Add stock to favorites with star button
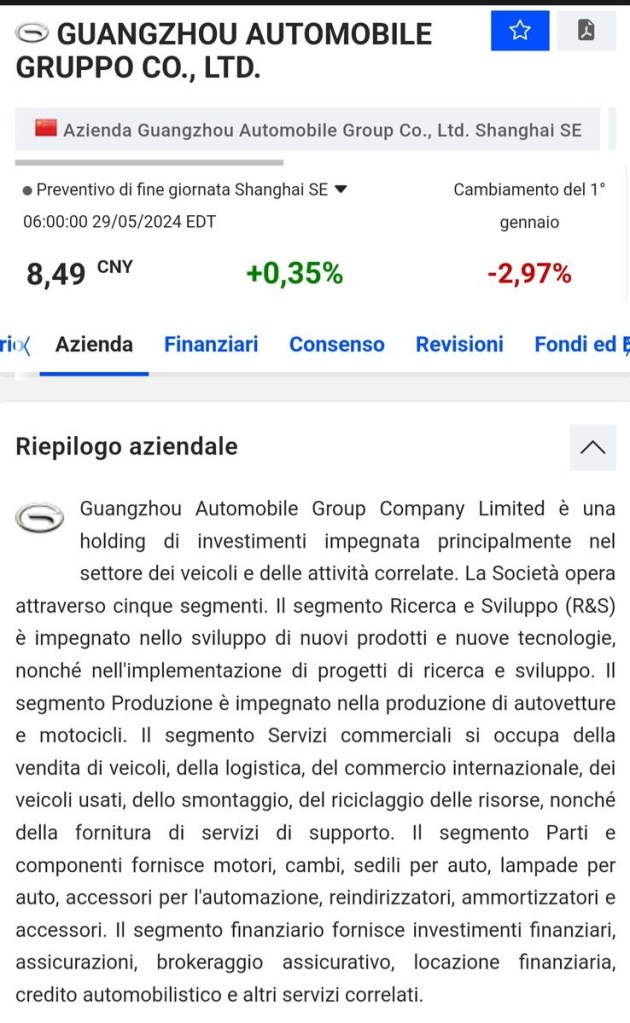The image size is (630, 1023). [x=519, y=31]
